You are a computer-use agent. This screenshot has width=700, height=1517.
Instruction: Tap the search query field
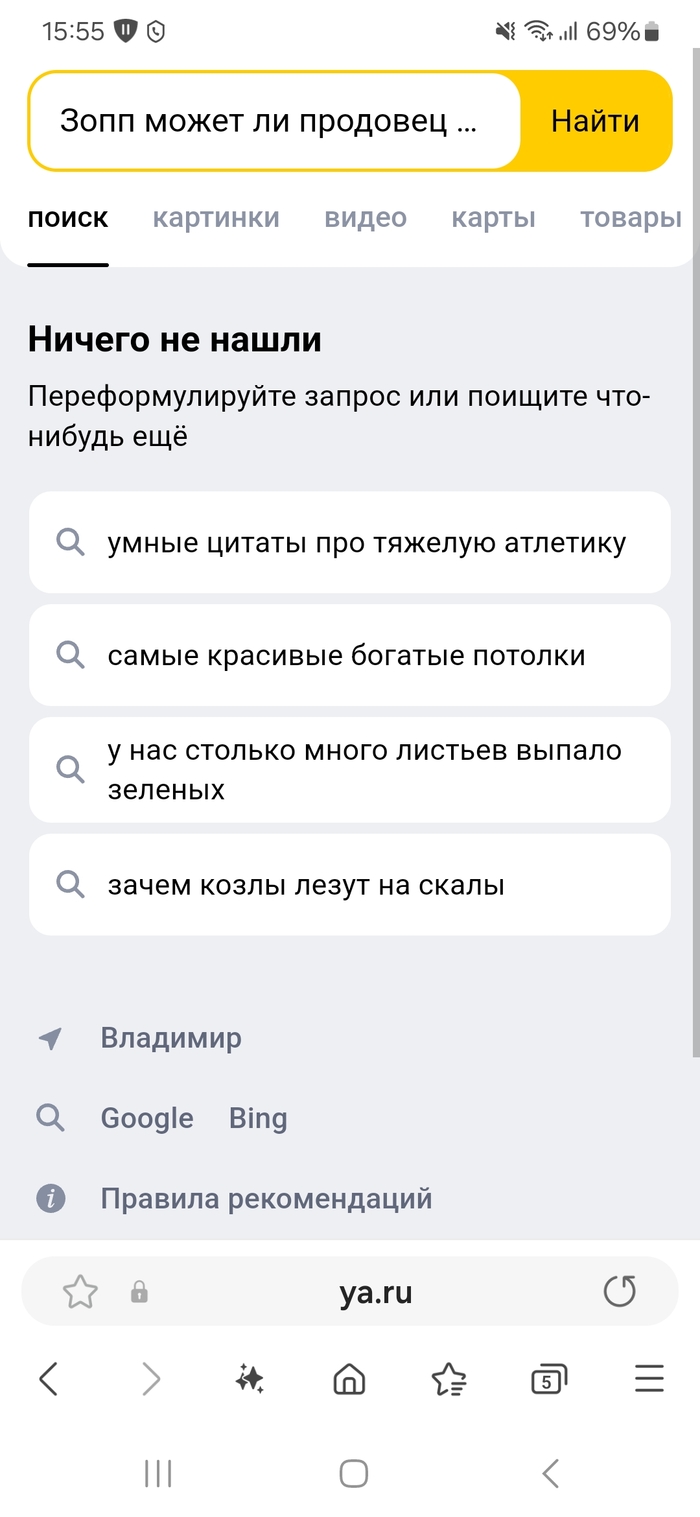click(270, 121)
